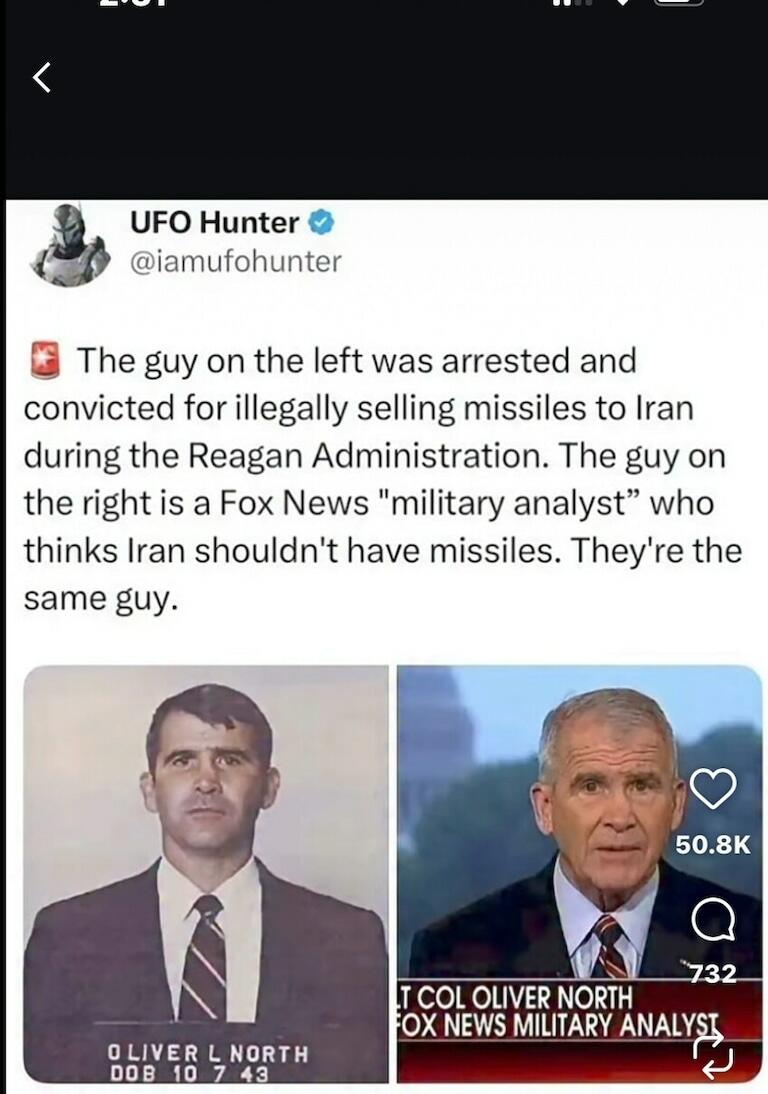
Task: Like this post with the heart icon
Action: [x=713, y=791]
